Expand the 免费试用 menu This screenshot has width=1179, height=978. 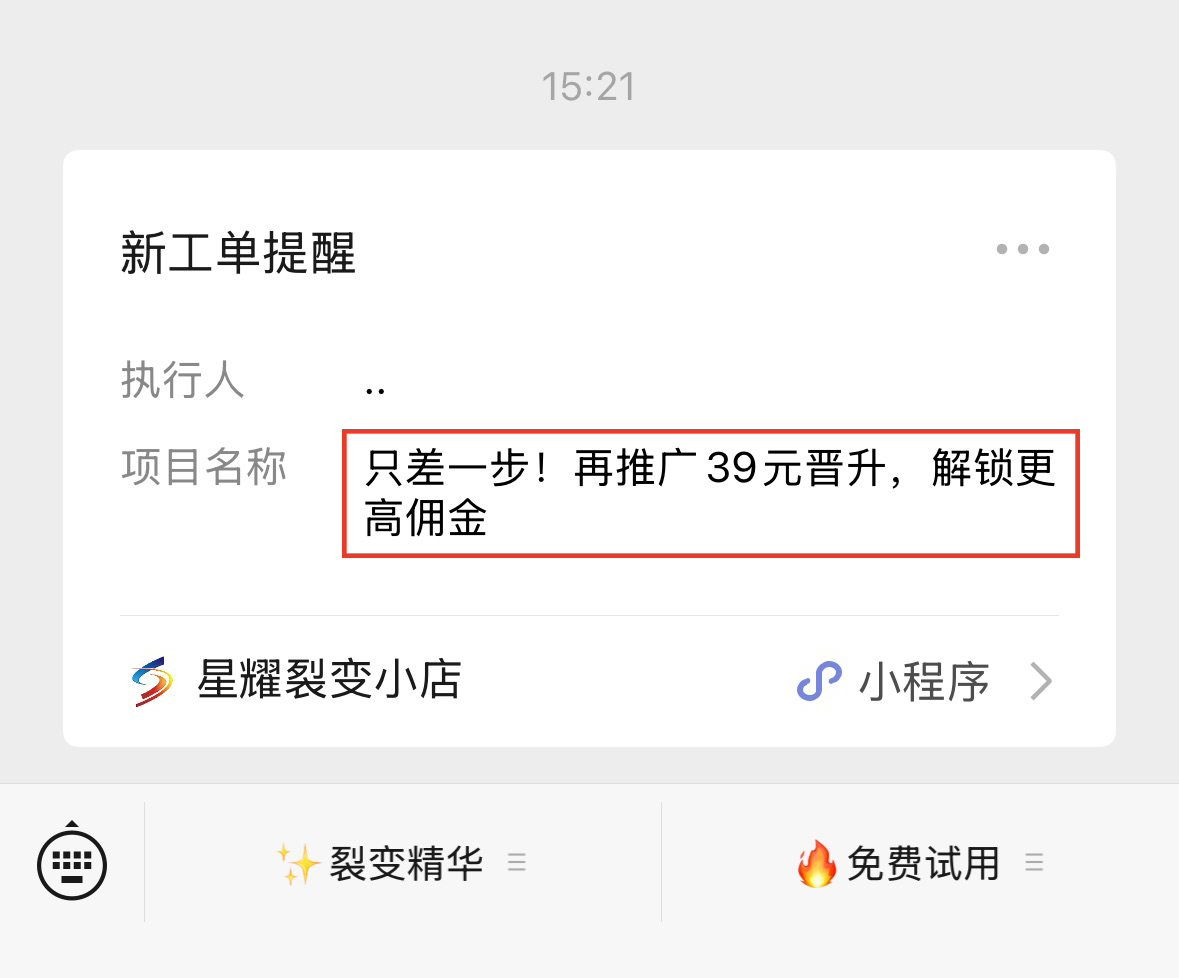[x=920, y=862]
